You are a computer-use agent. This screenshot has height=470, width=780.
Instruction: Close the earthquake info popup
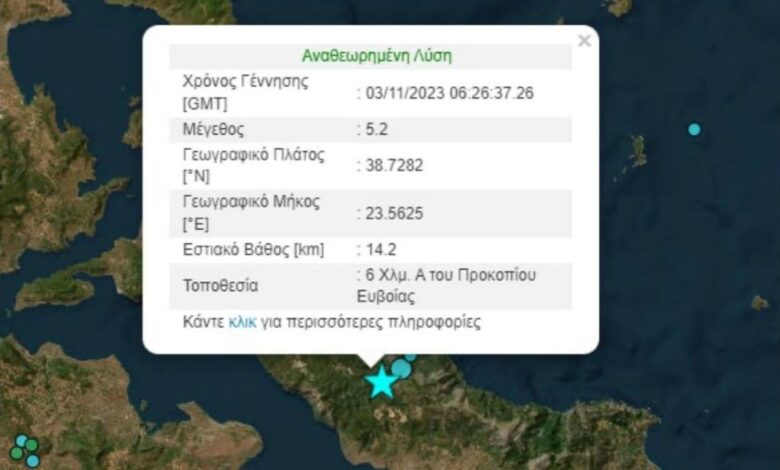tap(584, 41)
